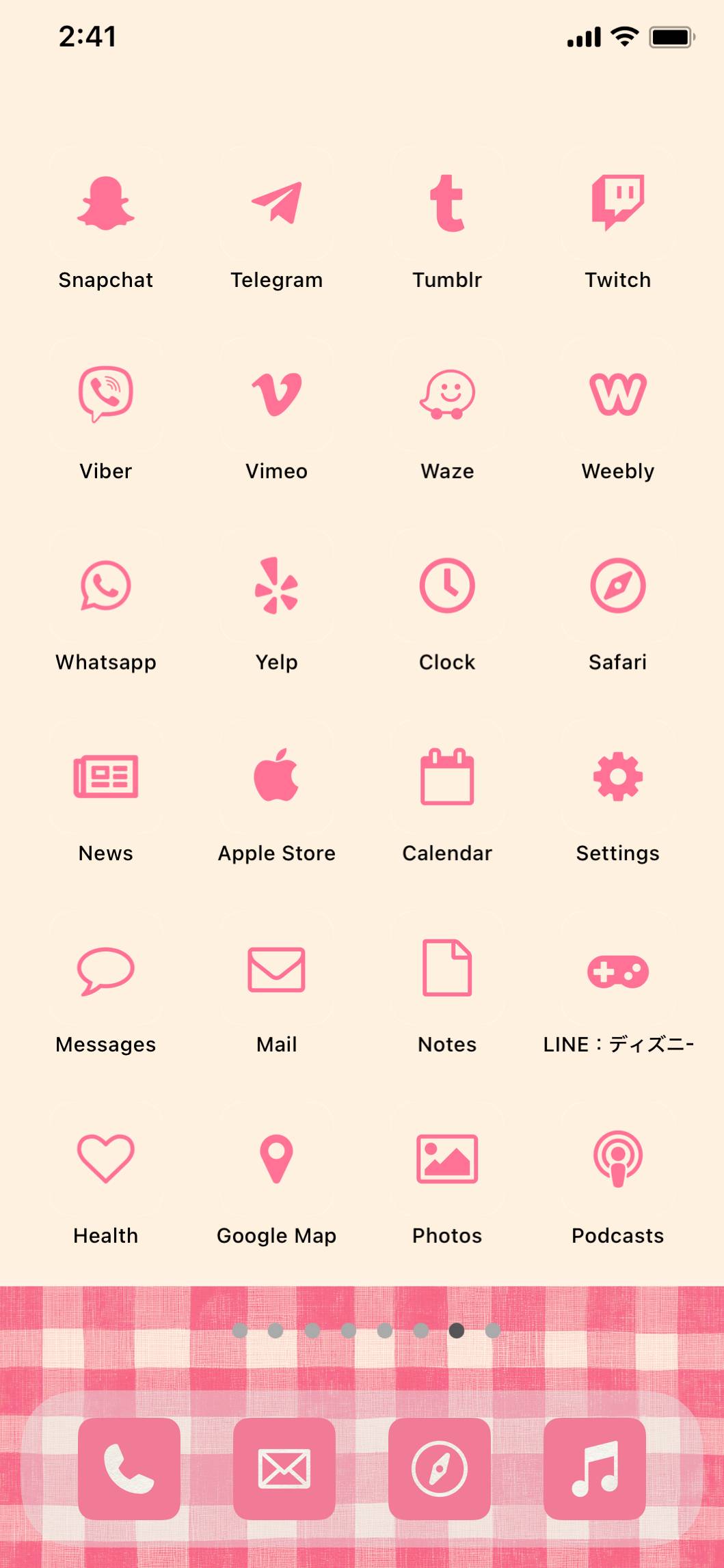Open Viber

coord(106,394)
